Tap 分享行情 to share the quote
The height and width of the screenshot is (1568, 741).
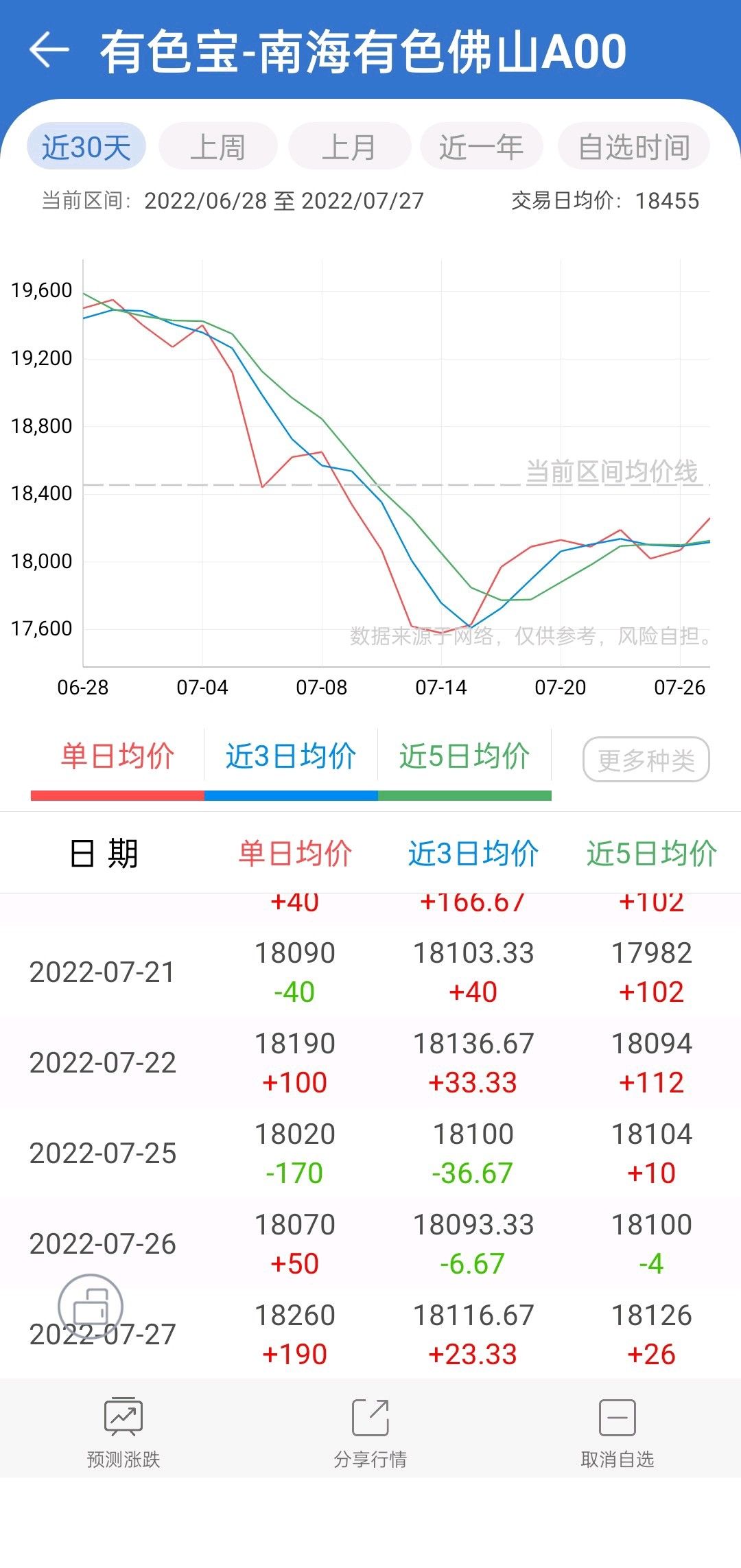[x=370, y=1433]
